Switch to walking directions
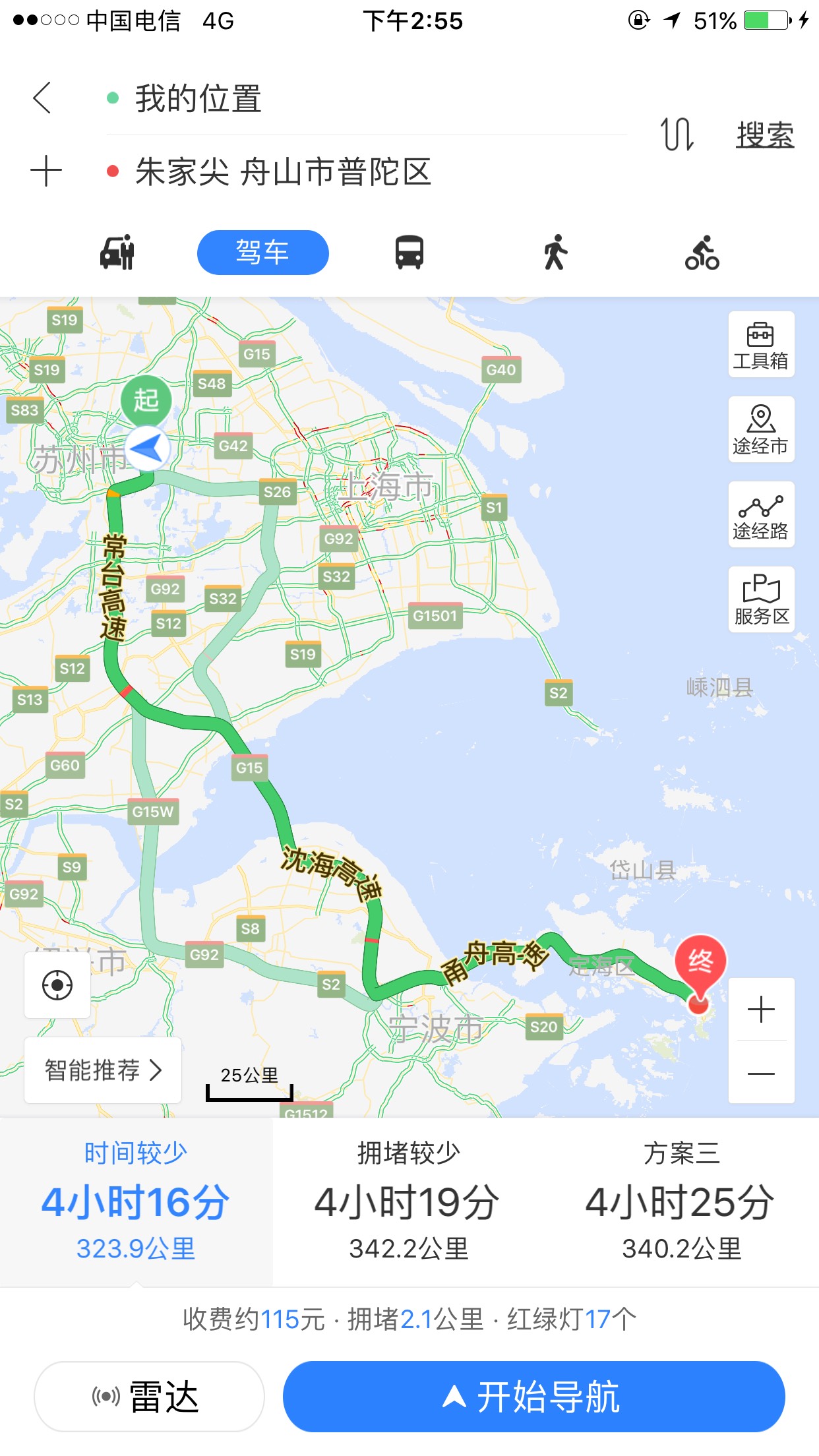 point(555,253)
